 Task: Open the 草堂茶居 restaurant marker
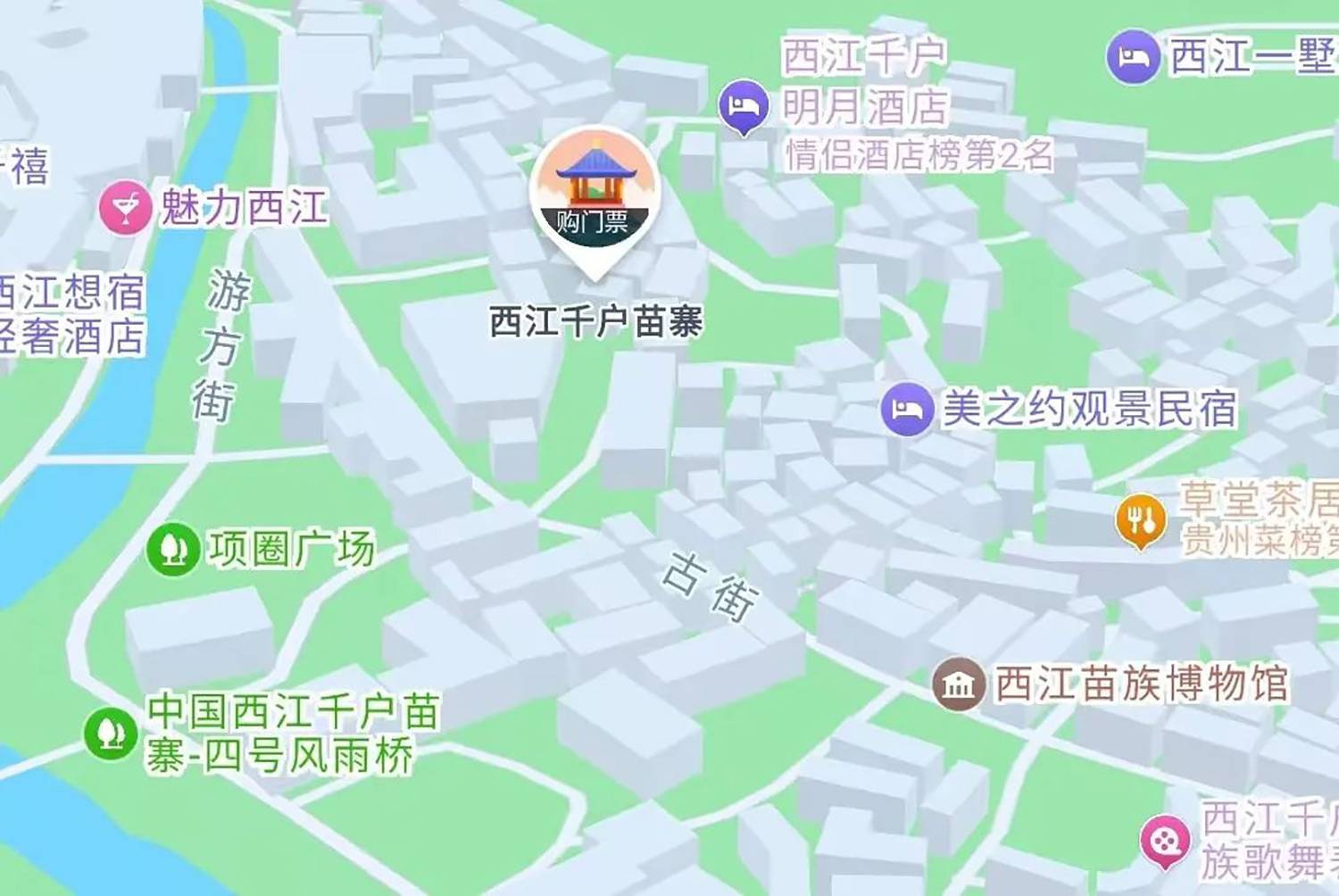1140,519
